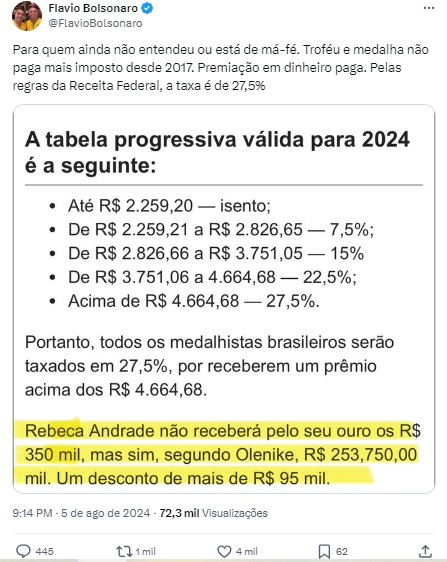Open the tweet's overflow menu
This screenshot has width=447, height=562.
pos(429,8)
